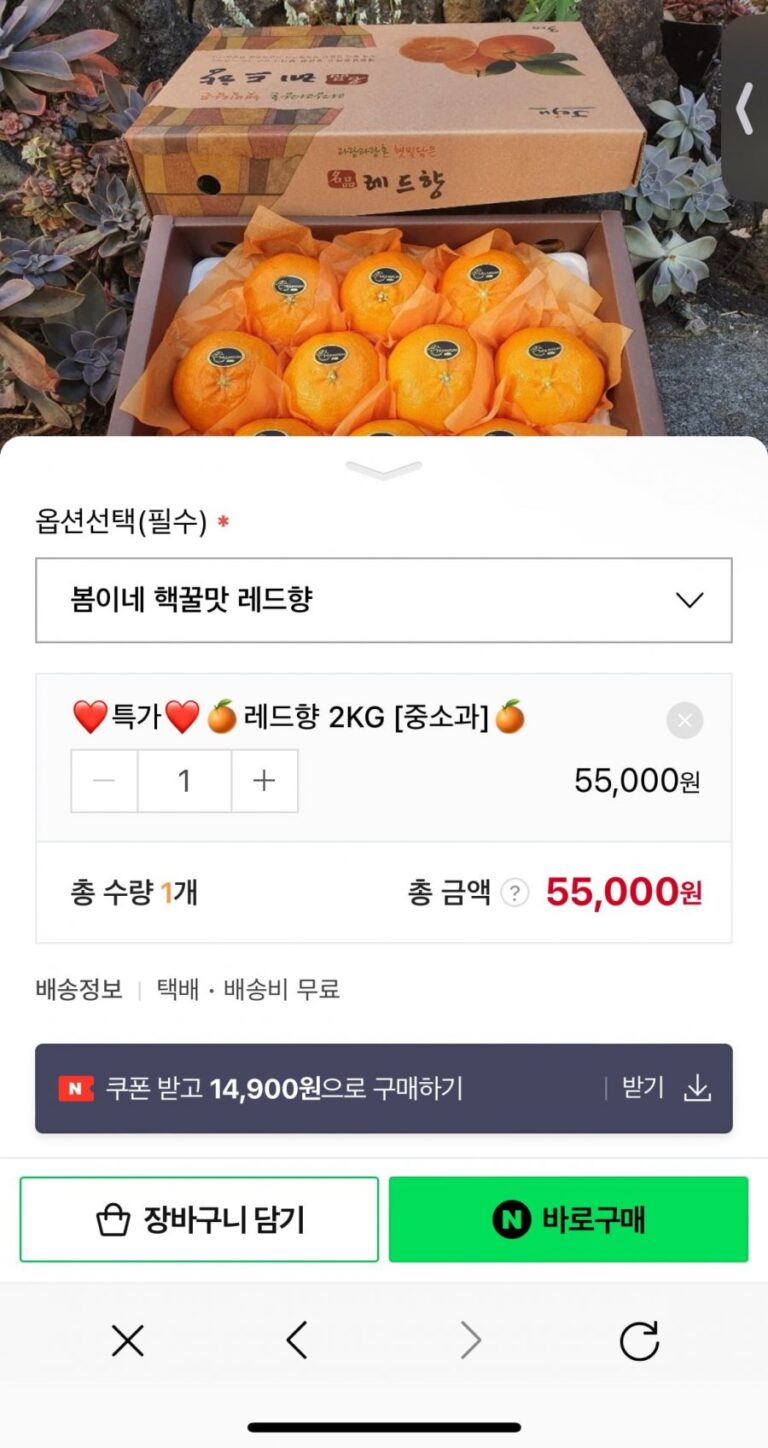Go back to the previous page

click(x=297, y=1341)
